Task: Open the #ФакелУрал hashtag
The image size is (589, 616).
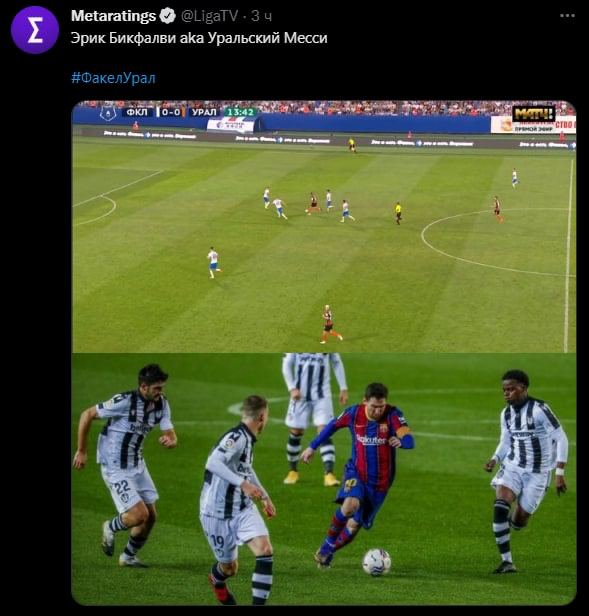Action: [113, 78]
